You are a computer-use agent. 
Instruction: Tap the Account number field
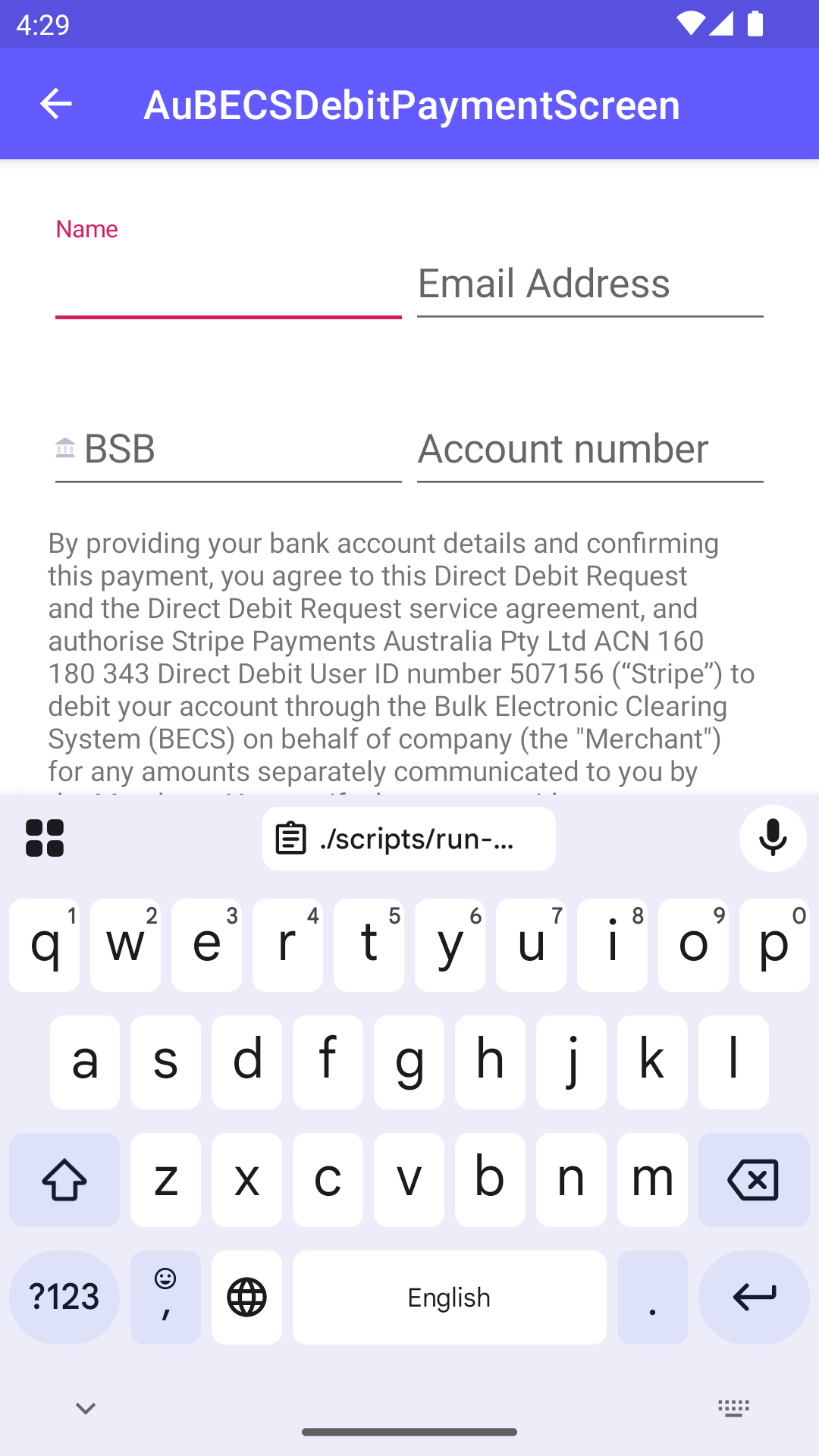(x=590, y=449)
